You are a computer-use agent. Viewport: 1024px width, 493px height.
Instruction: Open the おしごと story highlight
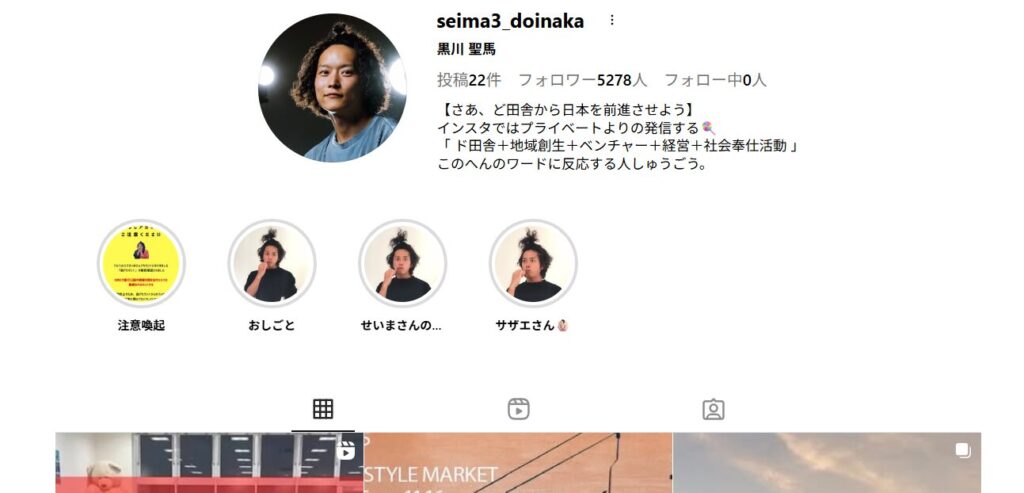click(272, 264)
